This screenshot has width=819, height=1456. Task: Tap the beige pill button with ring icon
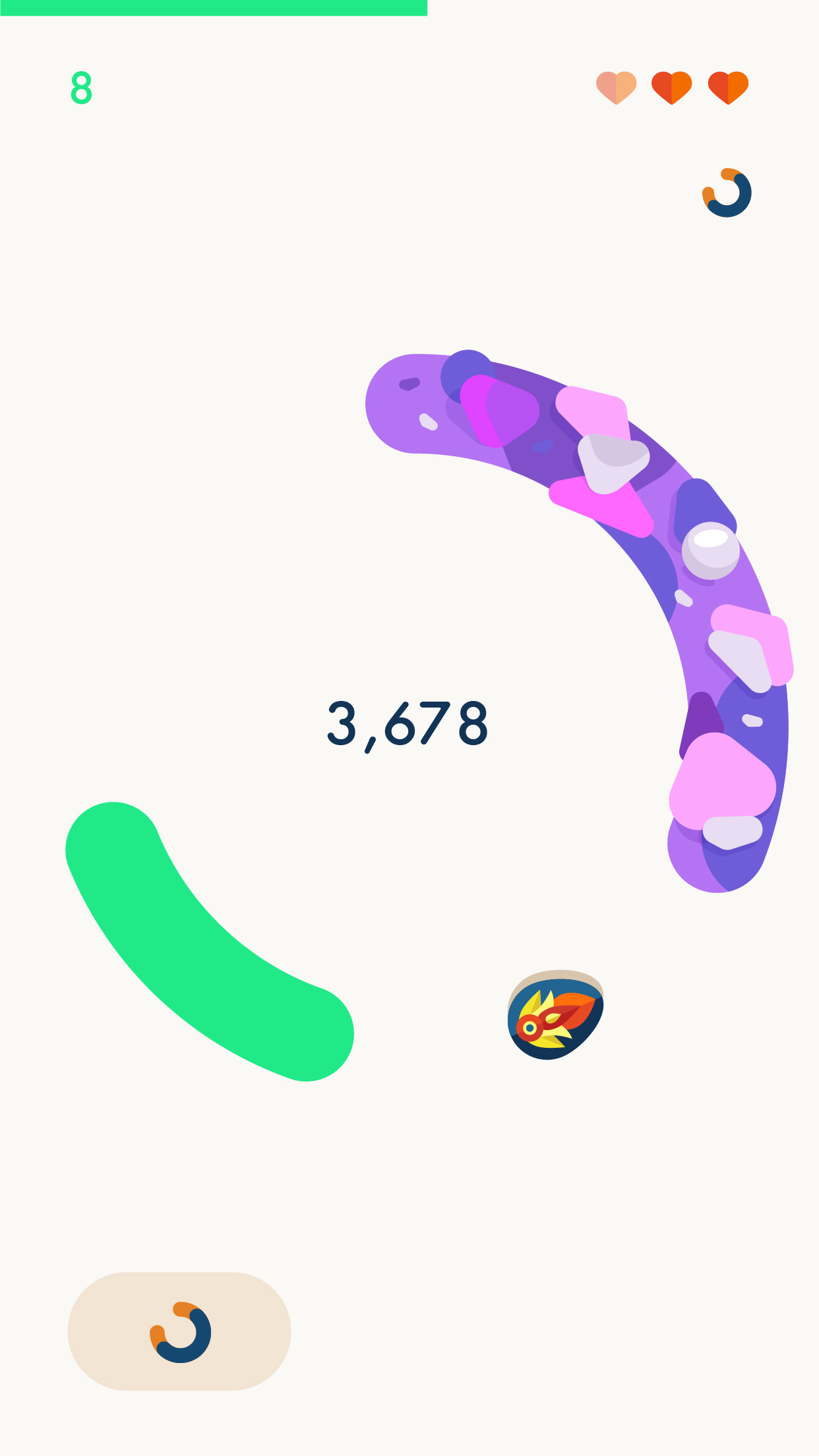click(x=179, y=1331)
